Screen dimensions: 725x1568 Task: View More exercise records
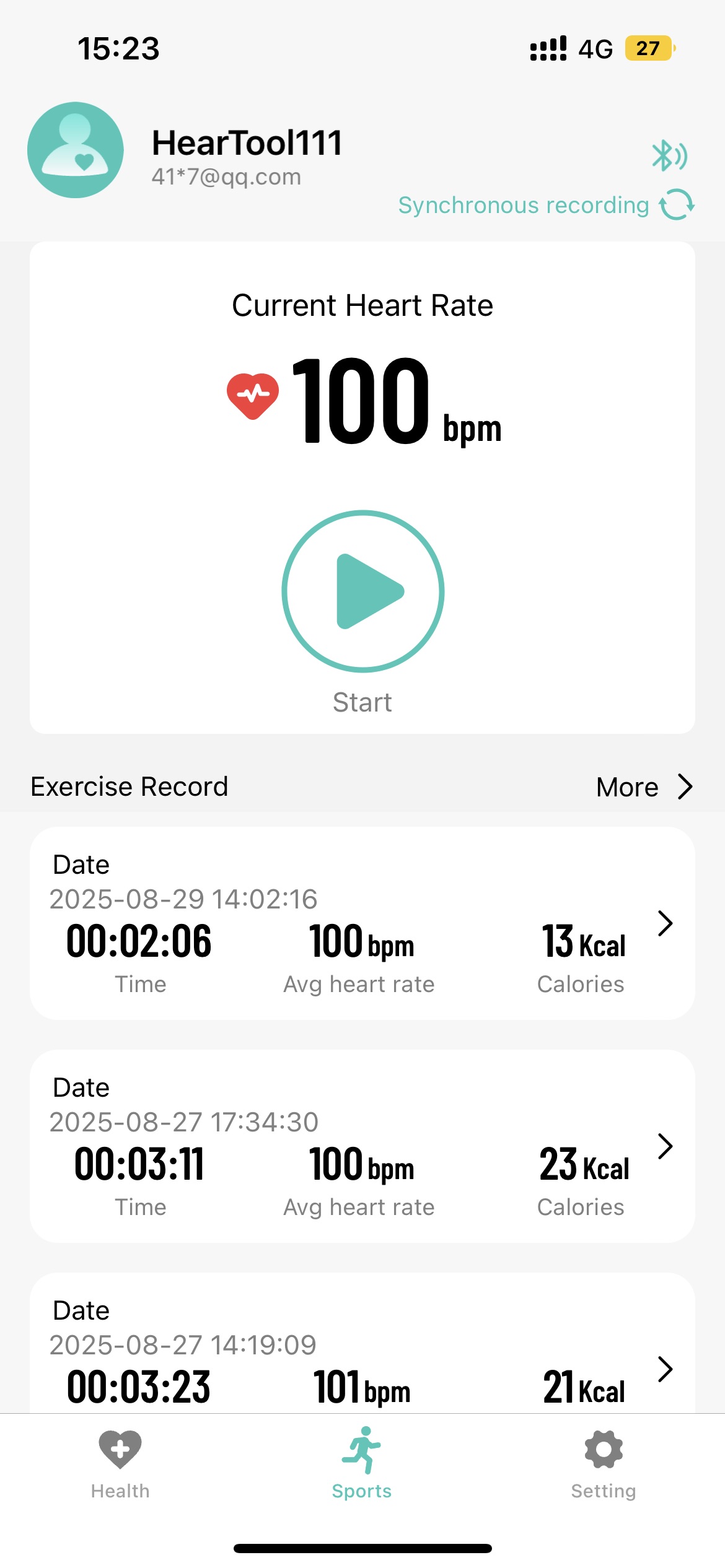point(643,787)
